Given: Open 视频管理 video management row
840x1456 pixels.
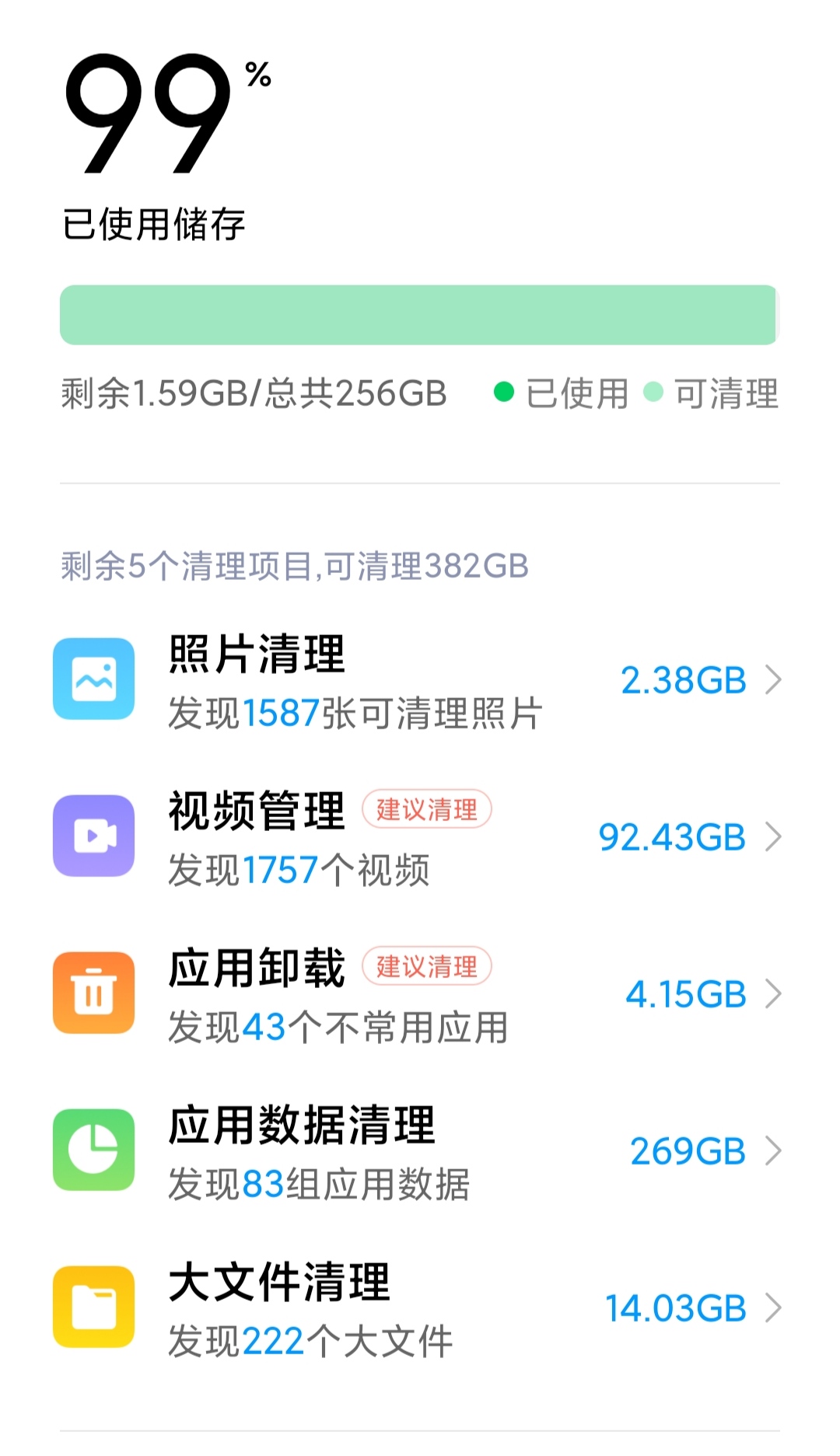Looking at the screenshot, I should coord(418,838).
